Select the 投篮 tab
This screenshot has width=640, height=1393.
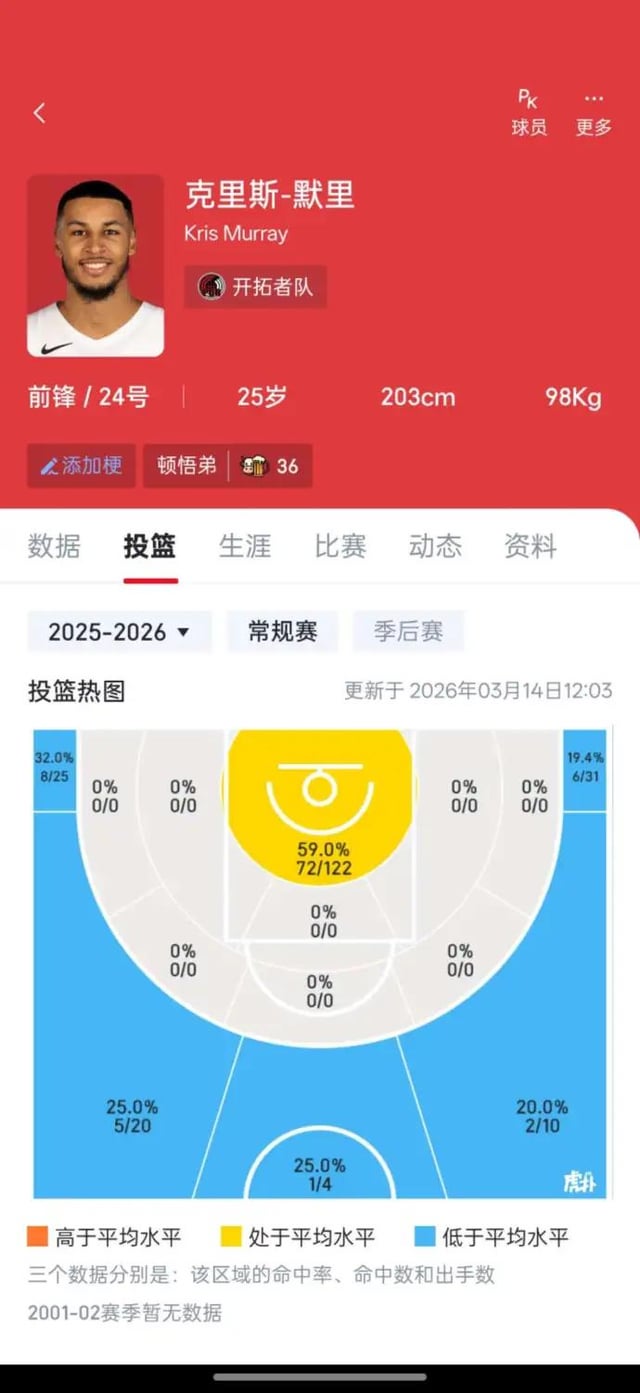(x=150, y=546)
